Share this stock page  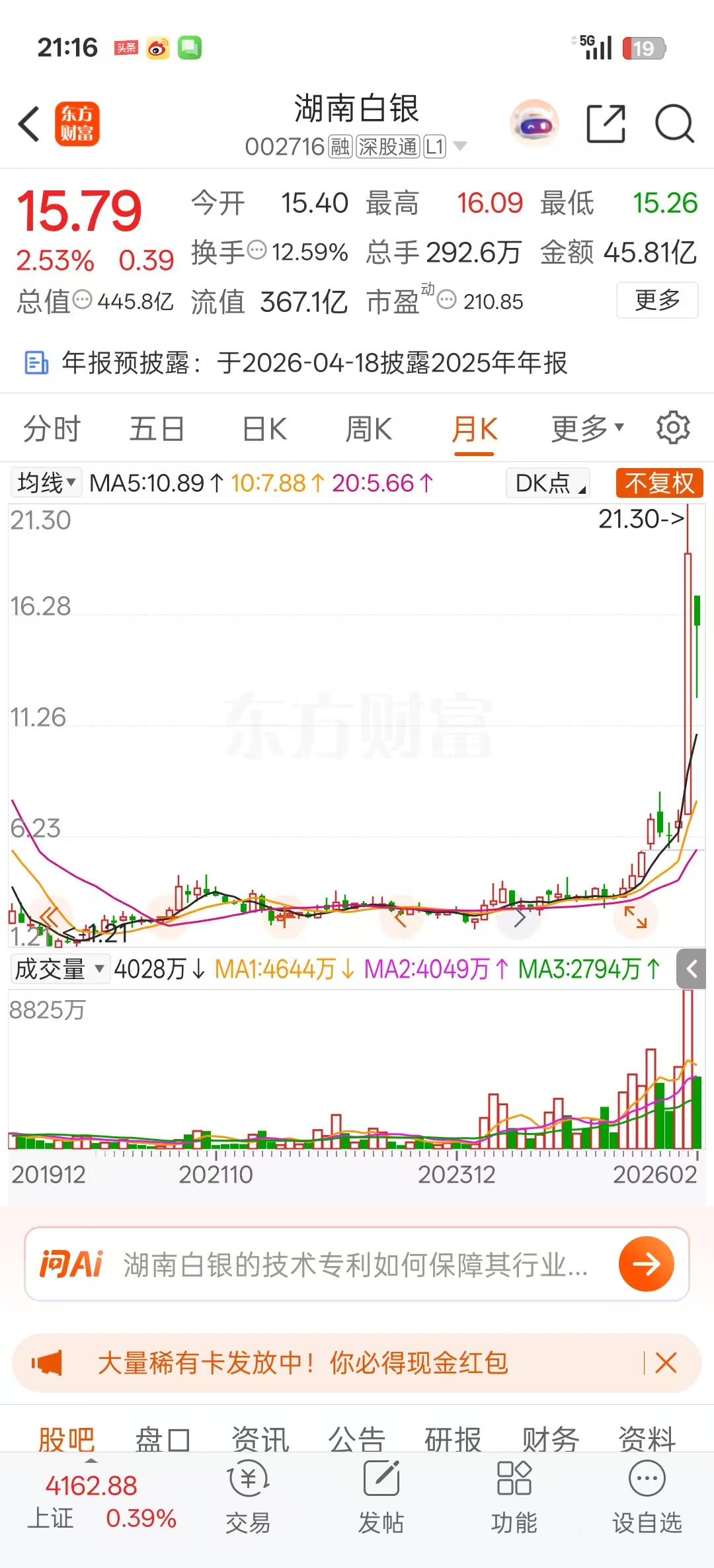click(606, 124)
